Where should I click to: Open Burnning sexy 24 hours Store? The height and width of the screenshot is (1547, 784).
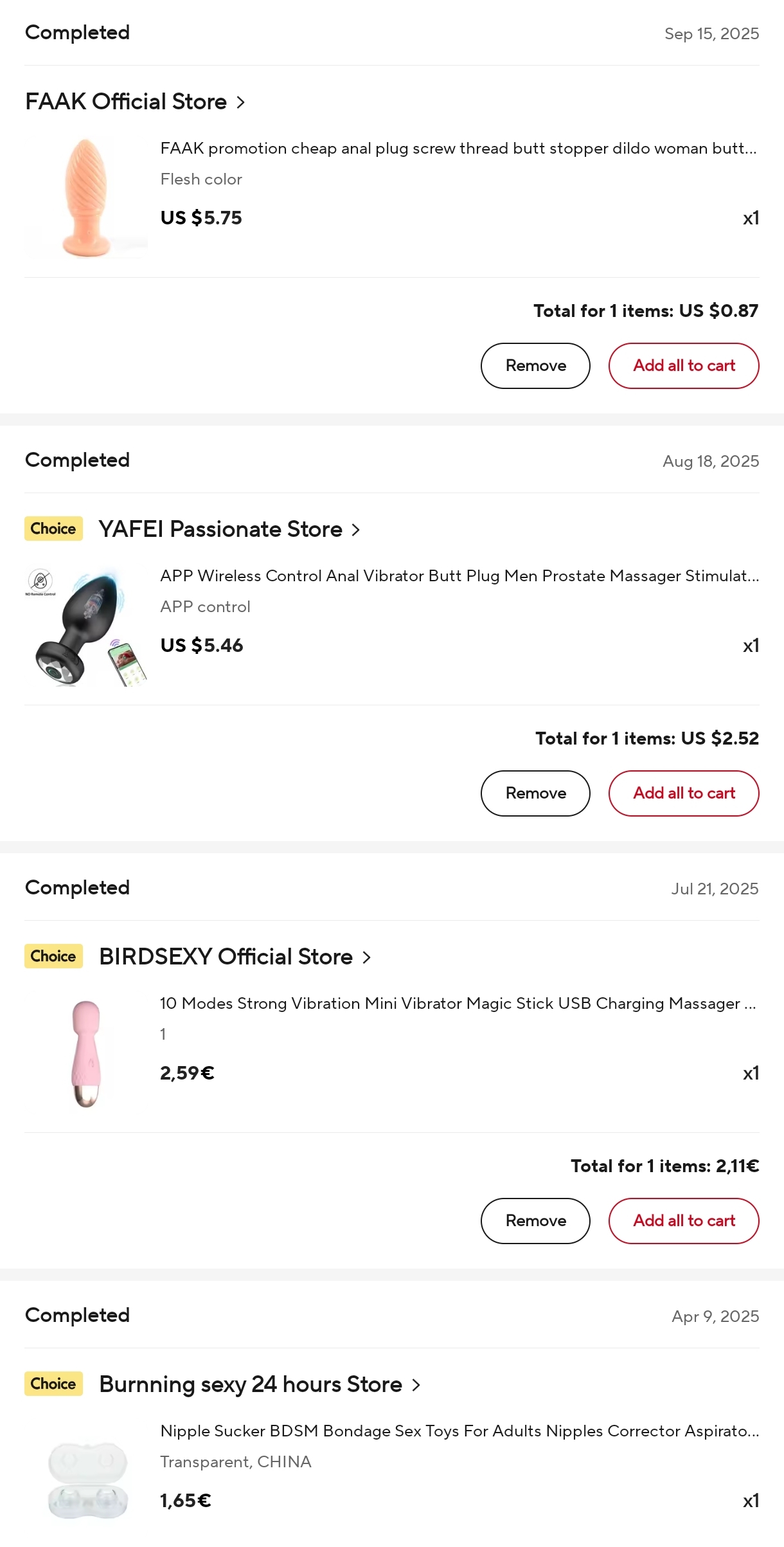[260, 1384]
